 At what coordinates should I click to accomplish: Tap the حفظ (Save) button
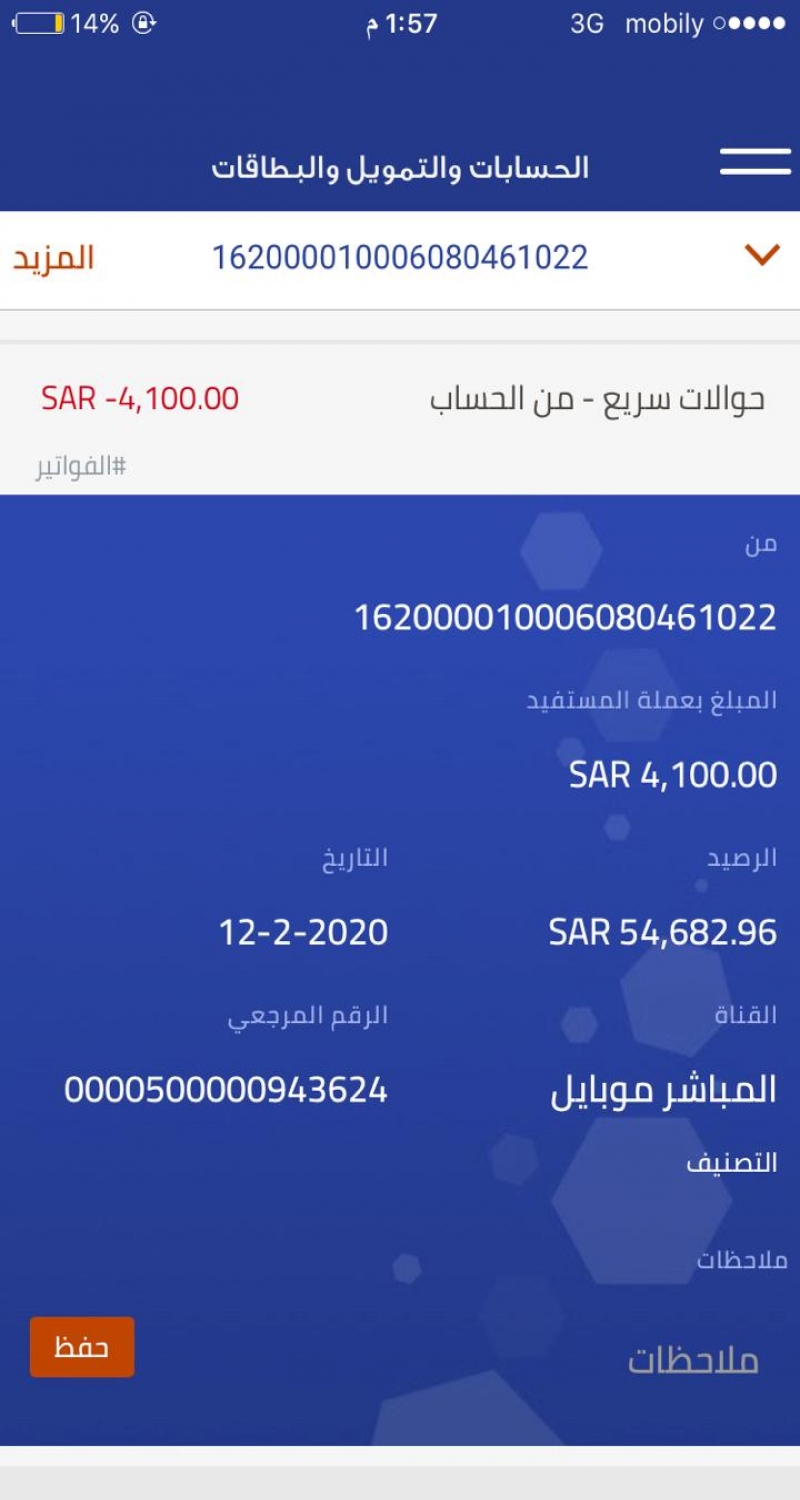(x=82, y=1347)
